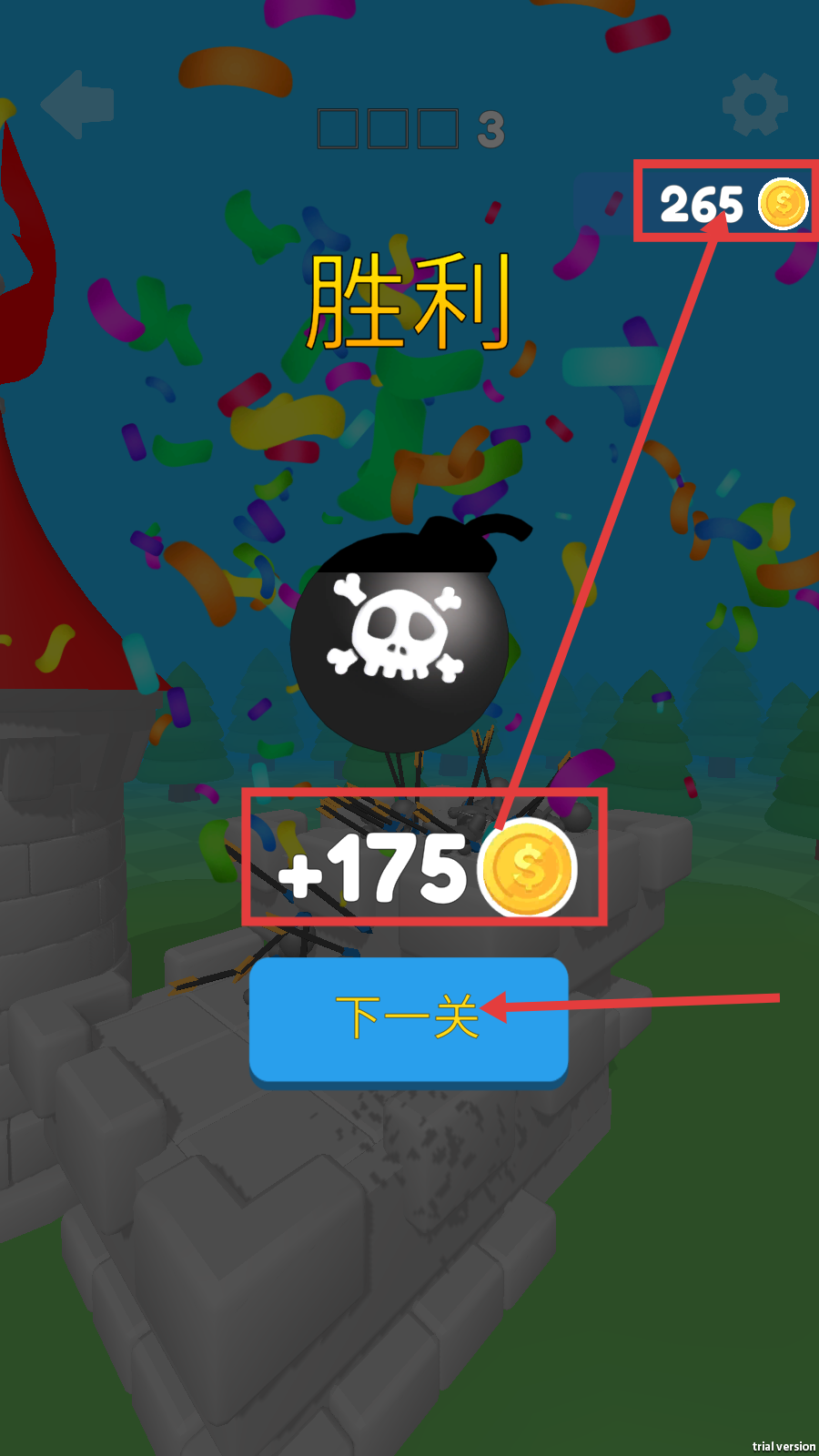Tap the 下一关 next level button
Screen dimensions: 819x1456
click(x=409, y=1019)
